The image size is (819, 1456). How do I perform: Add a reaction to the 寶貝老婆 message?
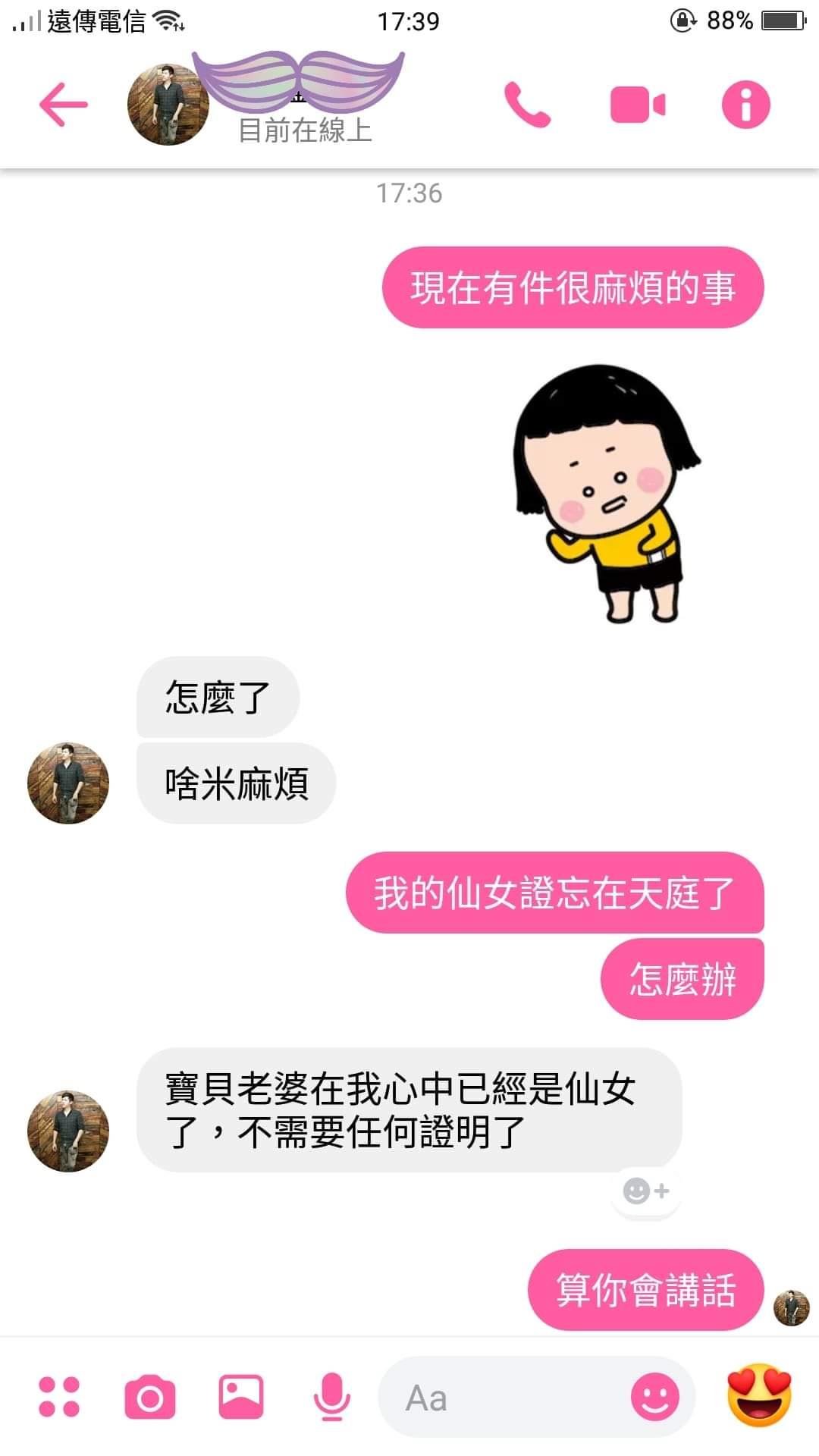[645, 1191]
